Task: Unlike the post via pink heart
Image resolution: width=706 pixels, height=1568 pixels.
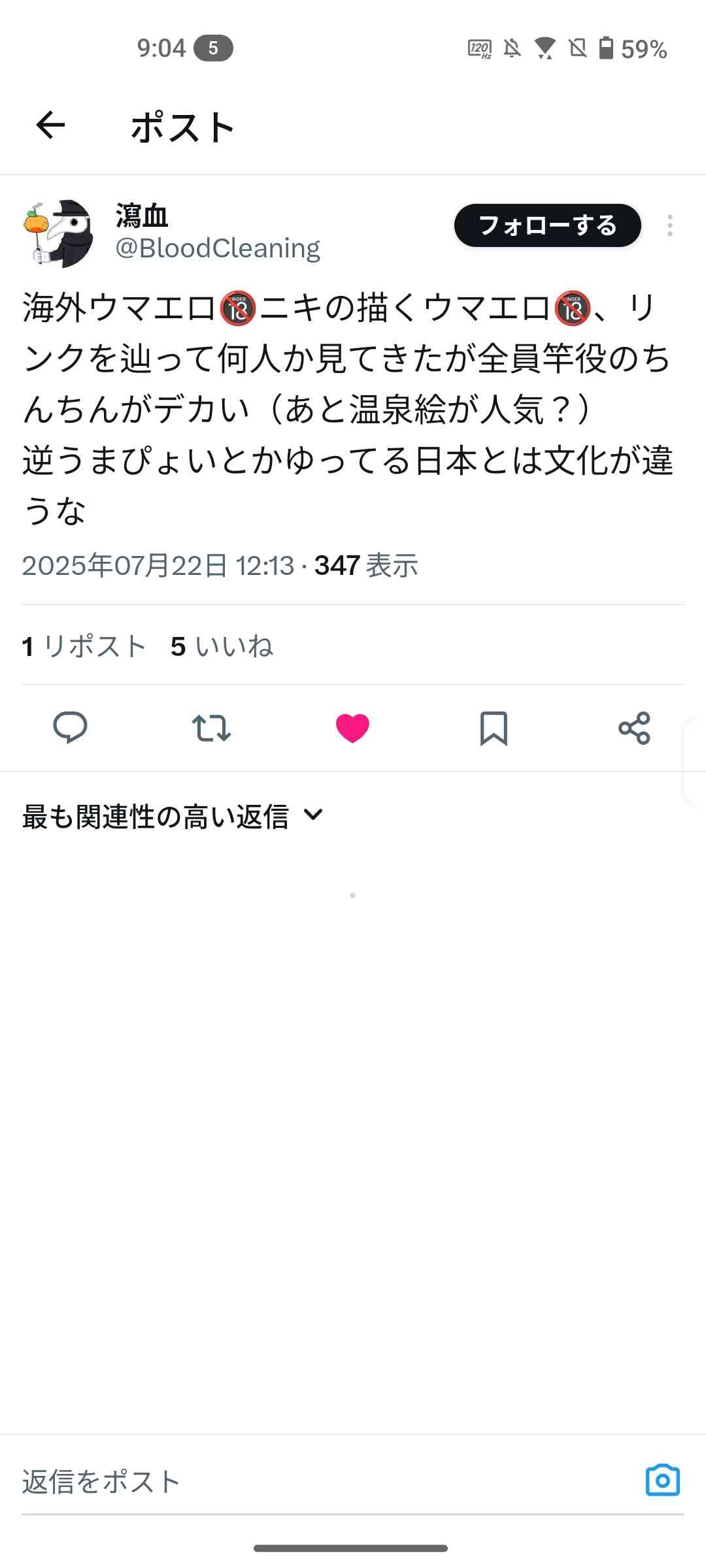Action: [x=352, y=727]
